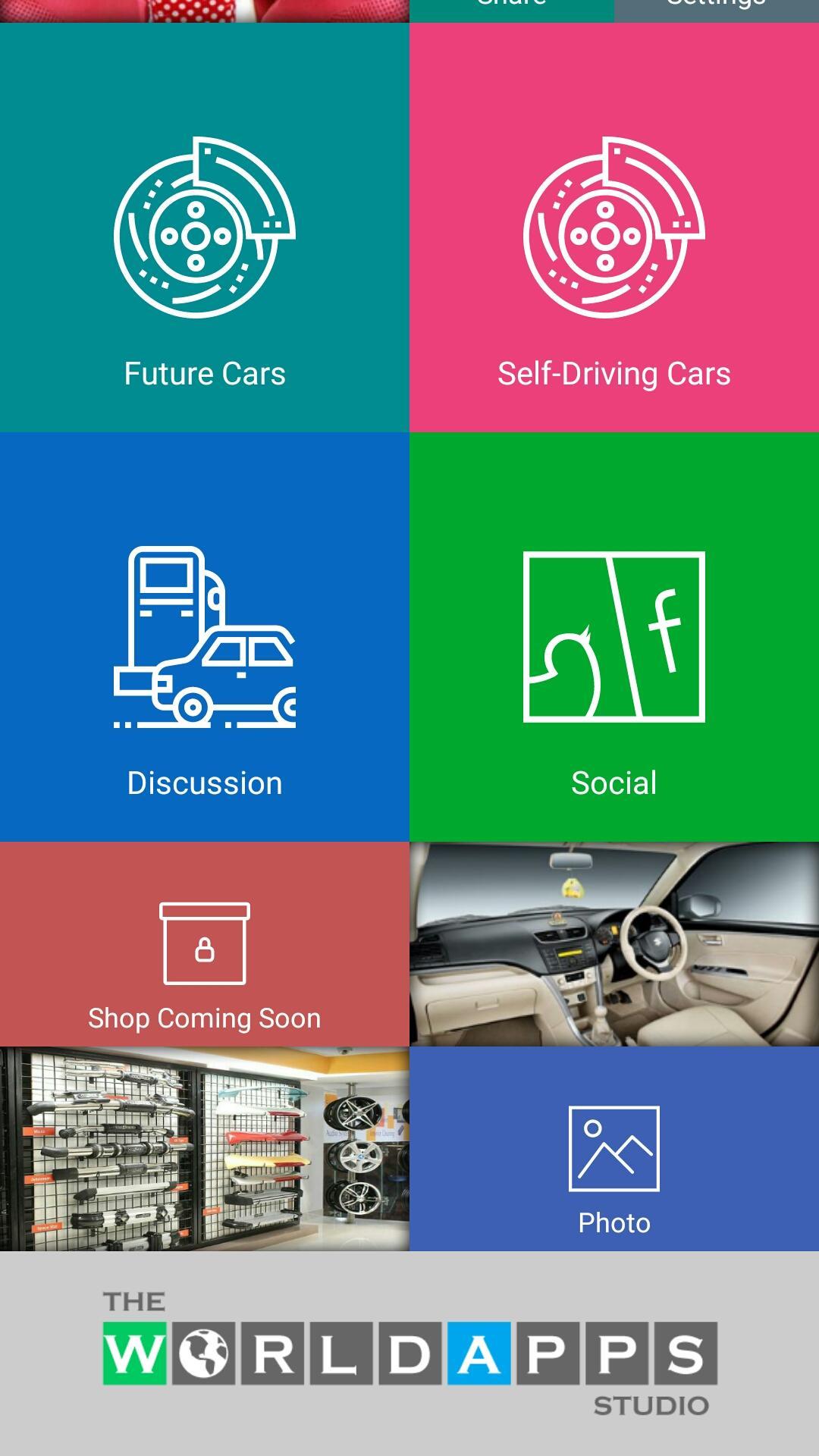Open Settings at the top

pyautogui.click(x=717, y=8)
